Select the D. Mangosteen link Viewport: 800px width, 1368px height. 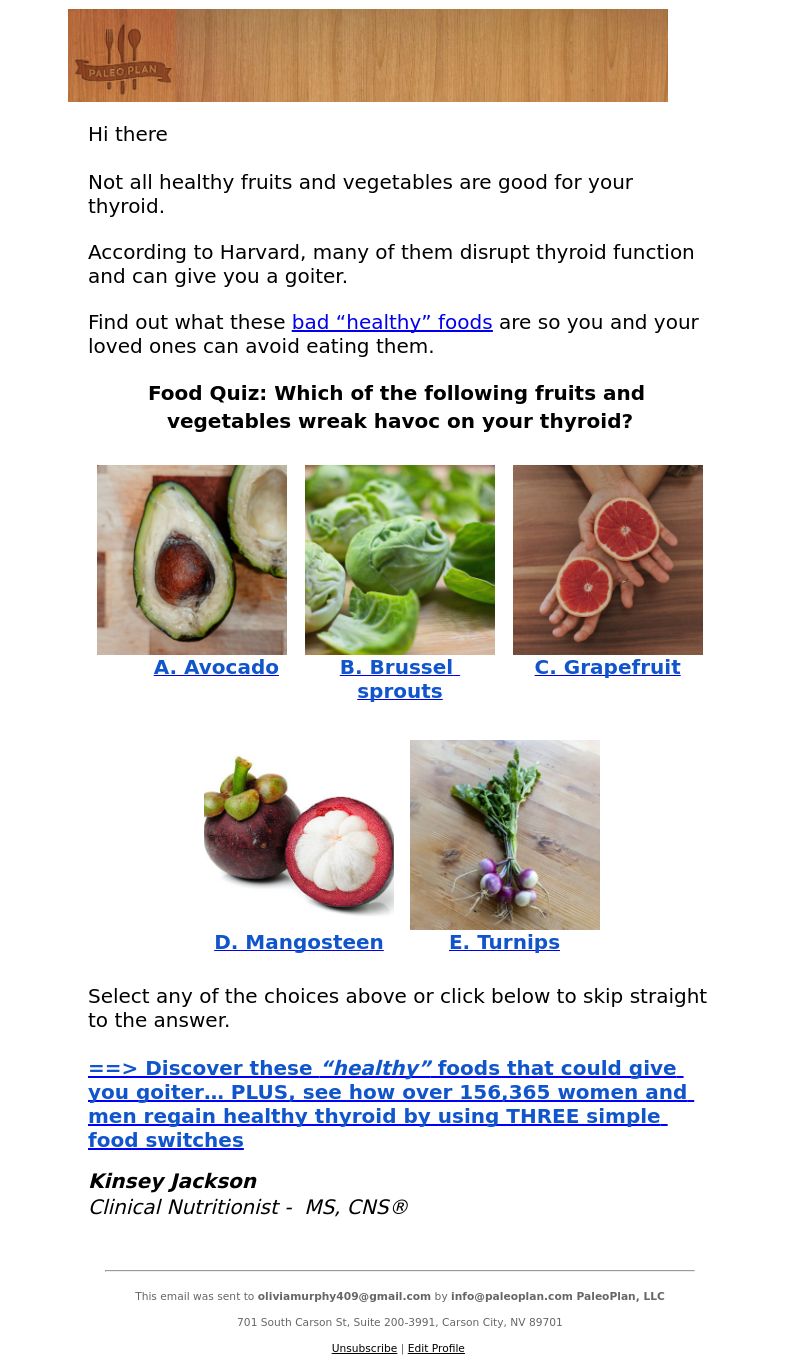click(x=299, y=942)
